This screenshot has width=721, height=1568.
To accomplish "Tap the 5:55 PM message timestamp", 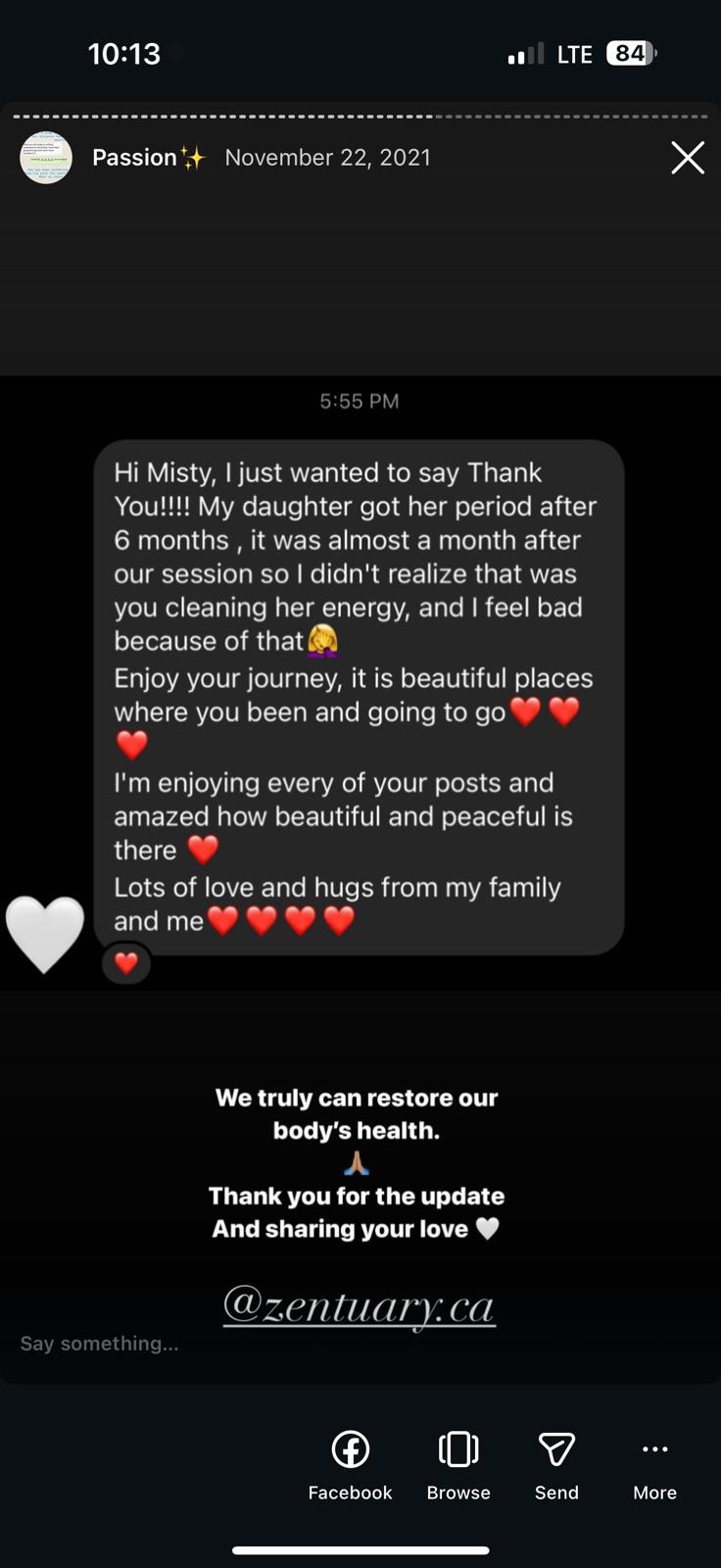I will click(359, 400).
